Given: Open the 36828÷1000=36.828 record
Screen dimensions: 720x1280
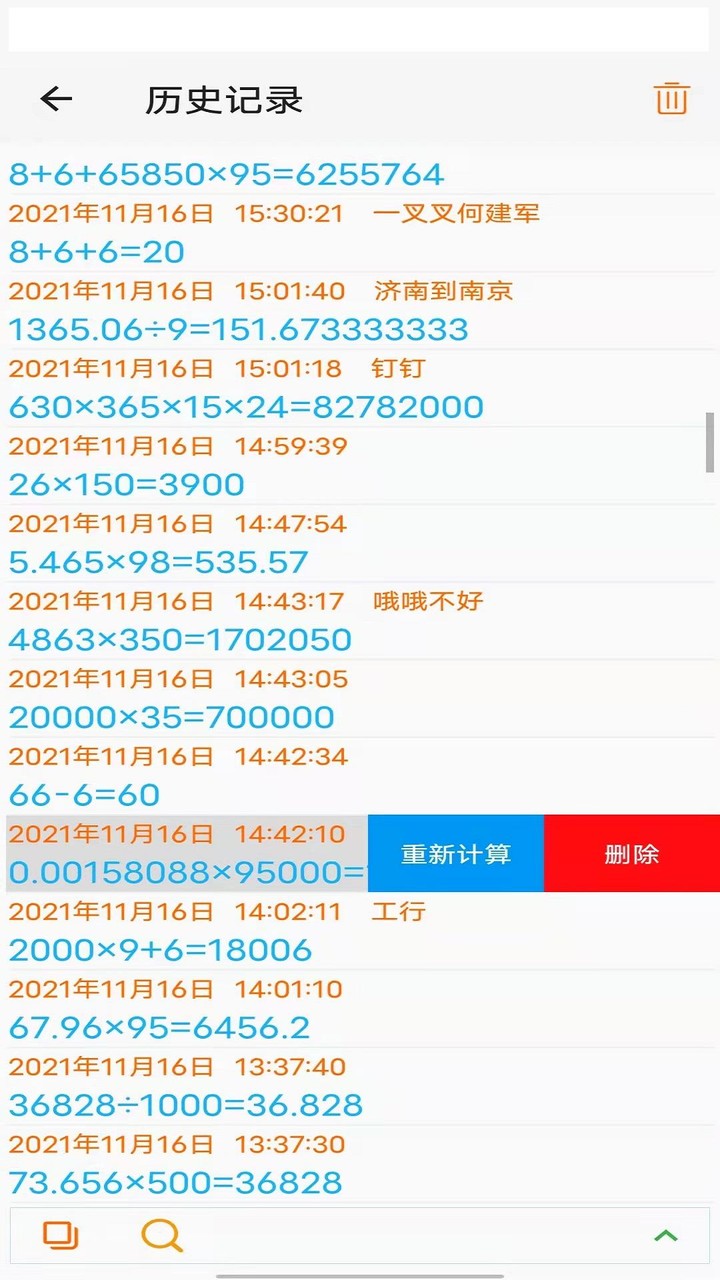Looking at the screenshot, I should click(x=184, y=1106).
